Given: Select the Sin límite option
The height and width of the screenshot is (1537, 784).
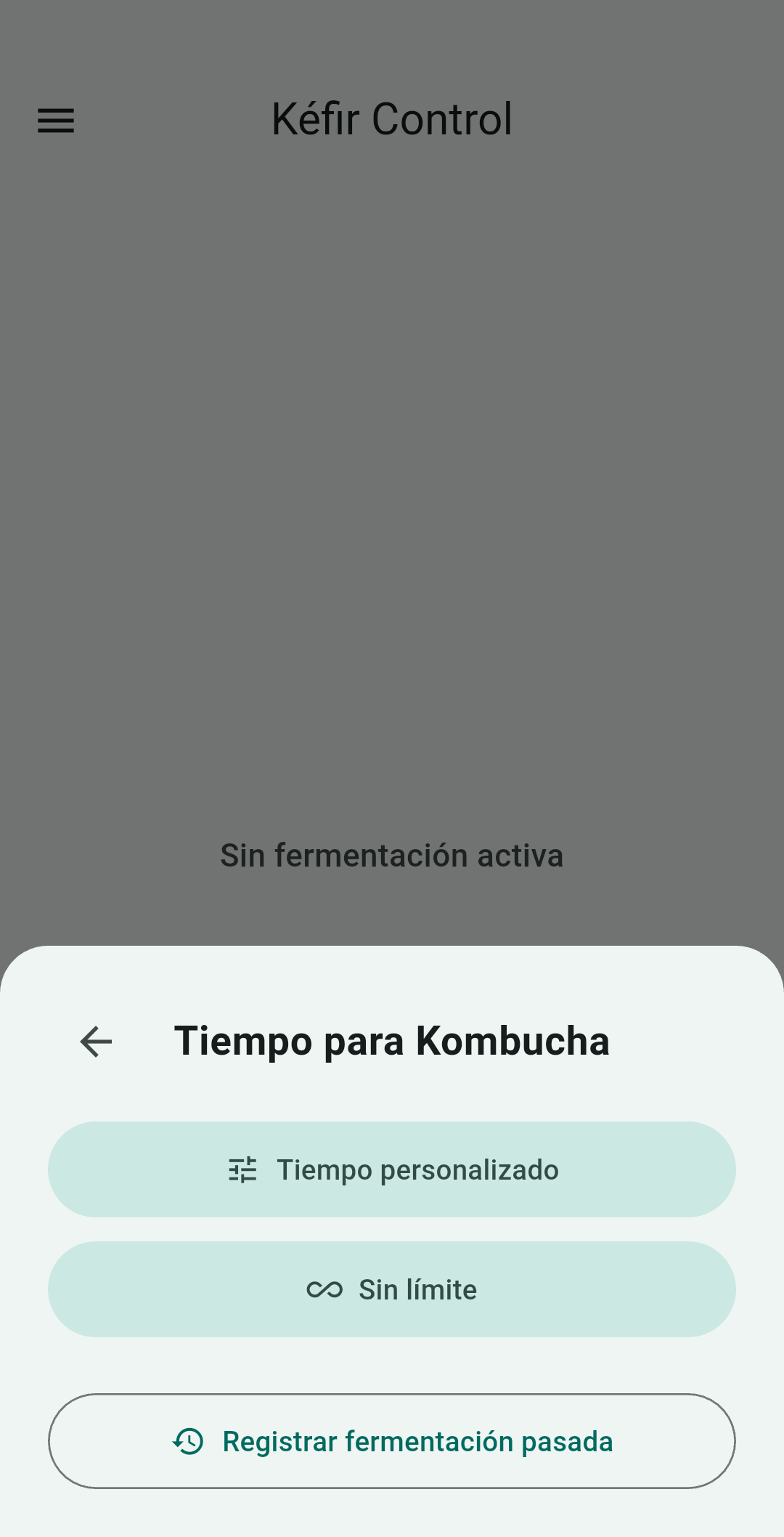Looking at the screenshot, I should (x=392, y=1289).
